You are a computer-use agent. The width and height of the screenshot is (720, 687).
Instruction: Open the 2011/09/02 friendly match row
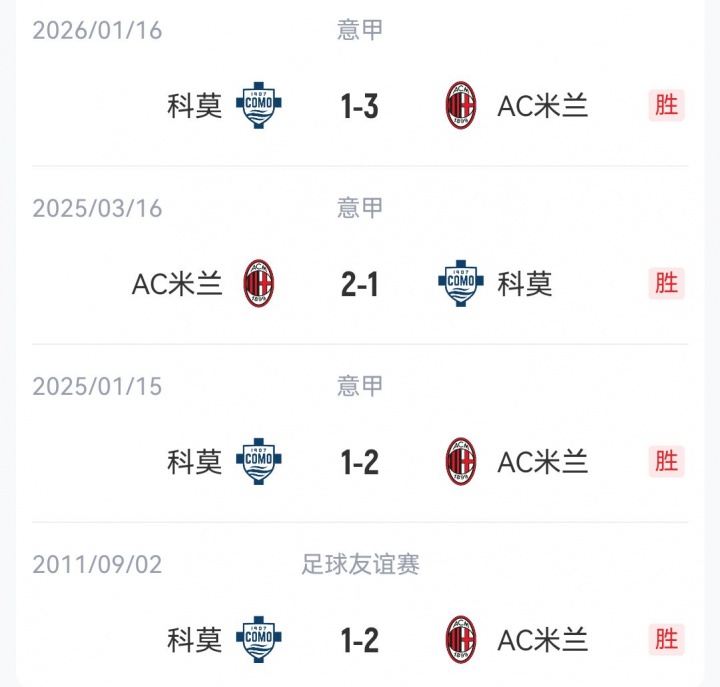coord(359,640)
